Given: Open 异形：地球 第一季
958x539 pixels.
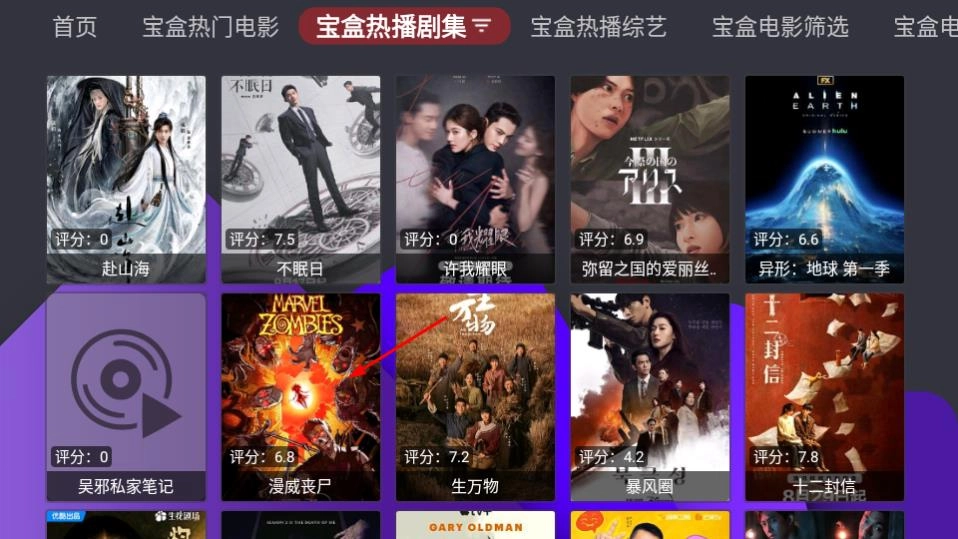Looking at the screenshot, I should (824, 179).
